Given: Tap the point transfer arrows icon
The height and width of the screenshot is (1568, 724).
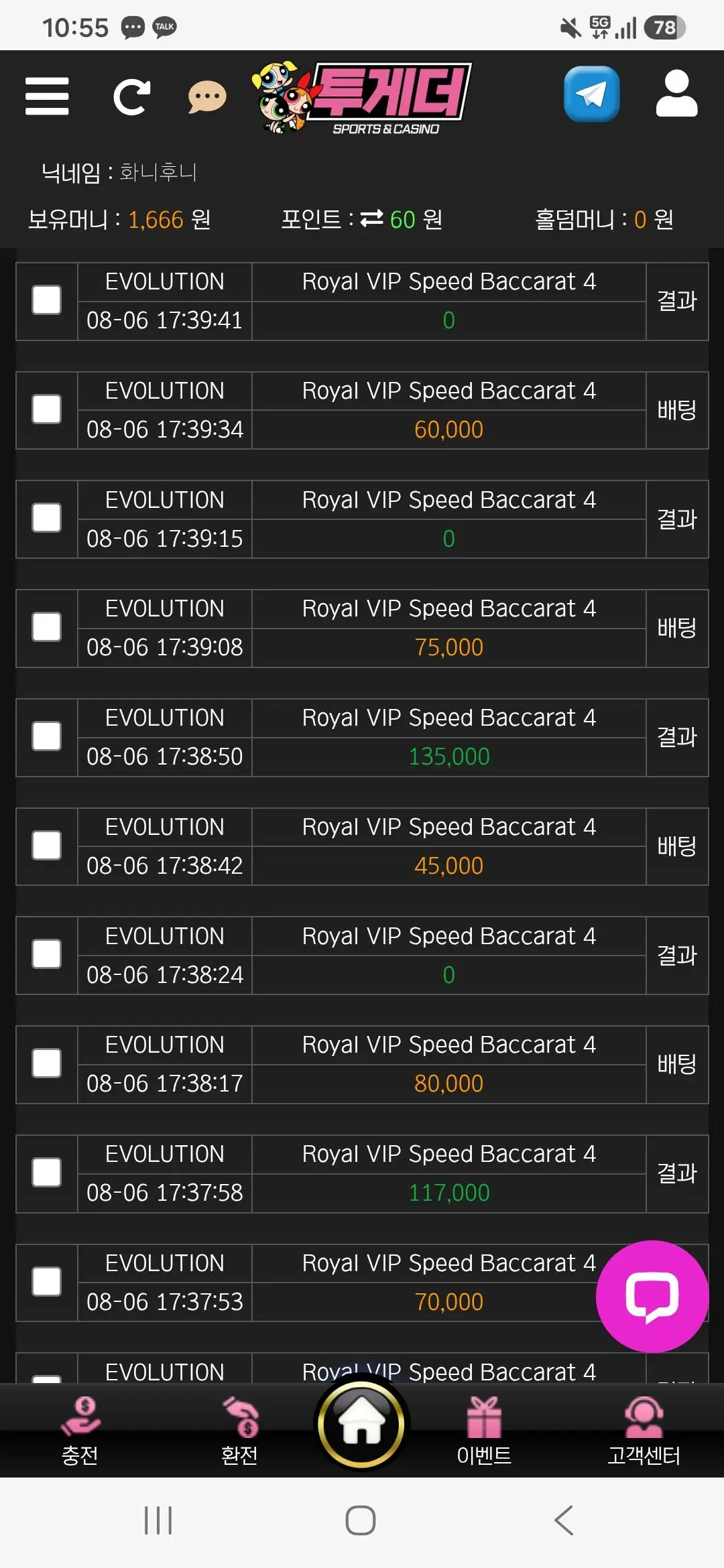Looking at the screenshot, I should point(372,218).
